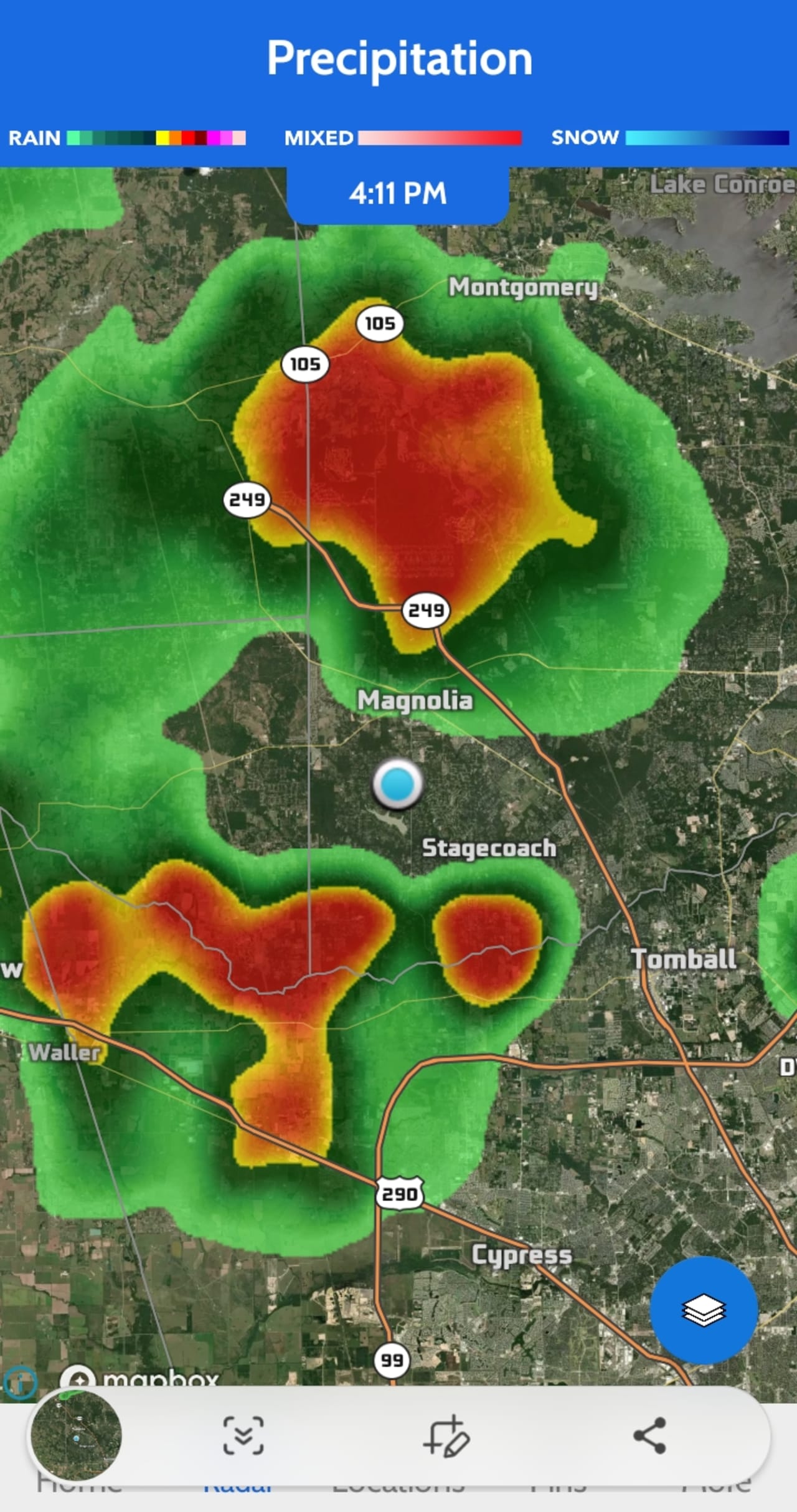Viewport: 797px width, 1512px height.
Task: Tap the blue current location marker
Action: point(397,784)
